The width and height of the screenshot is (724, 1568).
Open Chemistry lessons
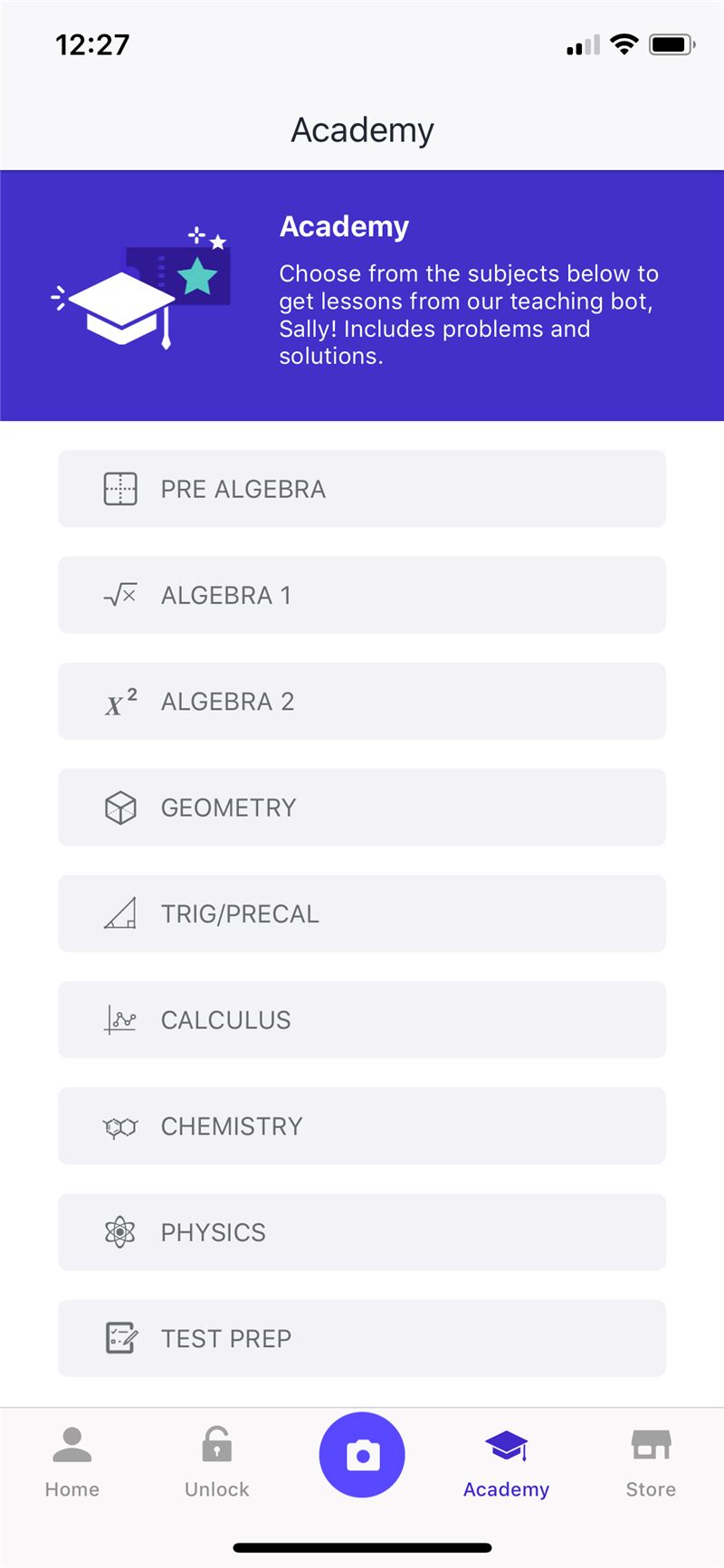[x=362, y=1126]
